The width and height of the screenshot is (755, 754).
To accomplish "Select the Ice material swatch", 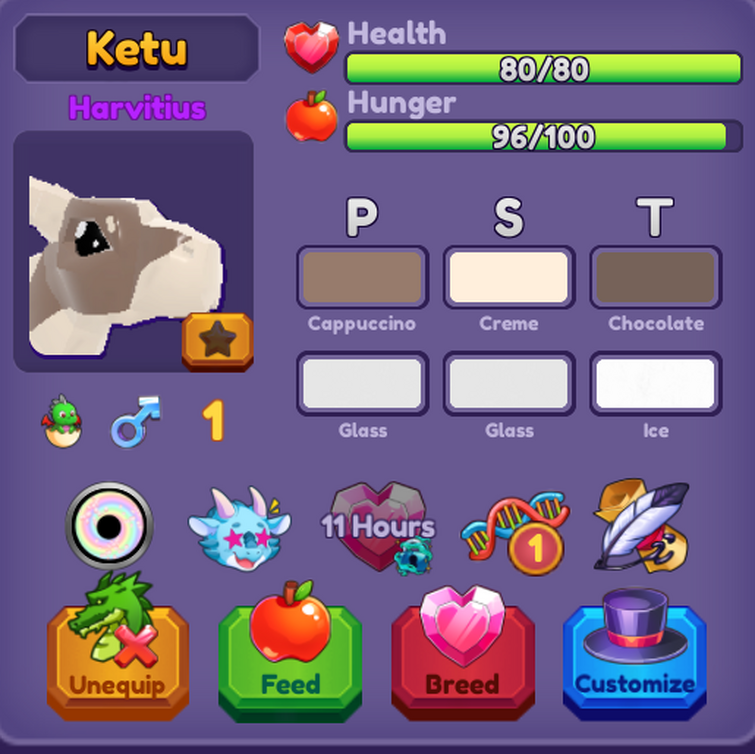I will [x=655, y=383].
